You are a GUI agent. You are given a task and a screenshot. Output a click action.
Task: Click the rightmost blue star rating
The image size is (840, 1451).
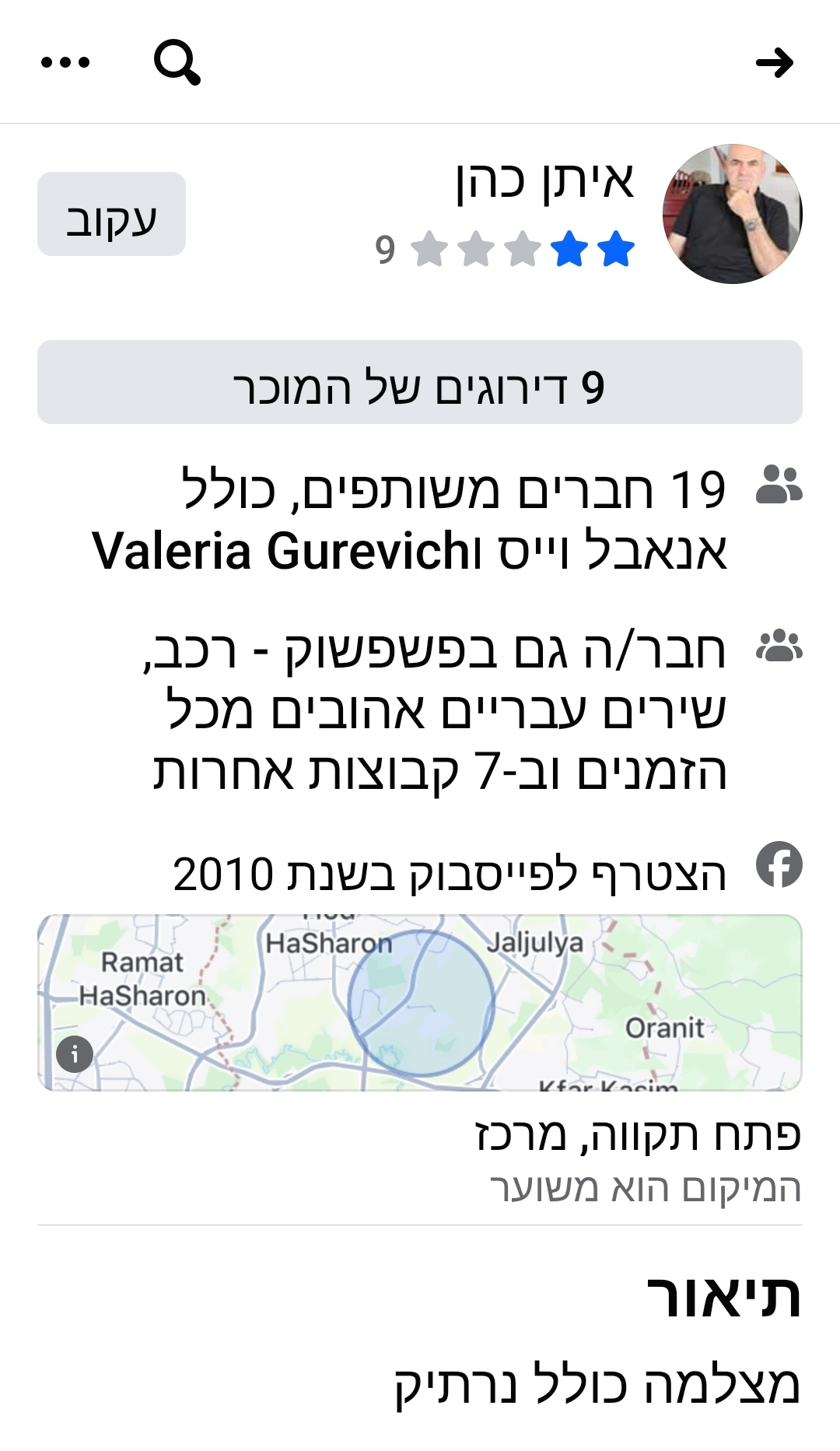click(x=614, y=250)
